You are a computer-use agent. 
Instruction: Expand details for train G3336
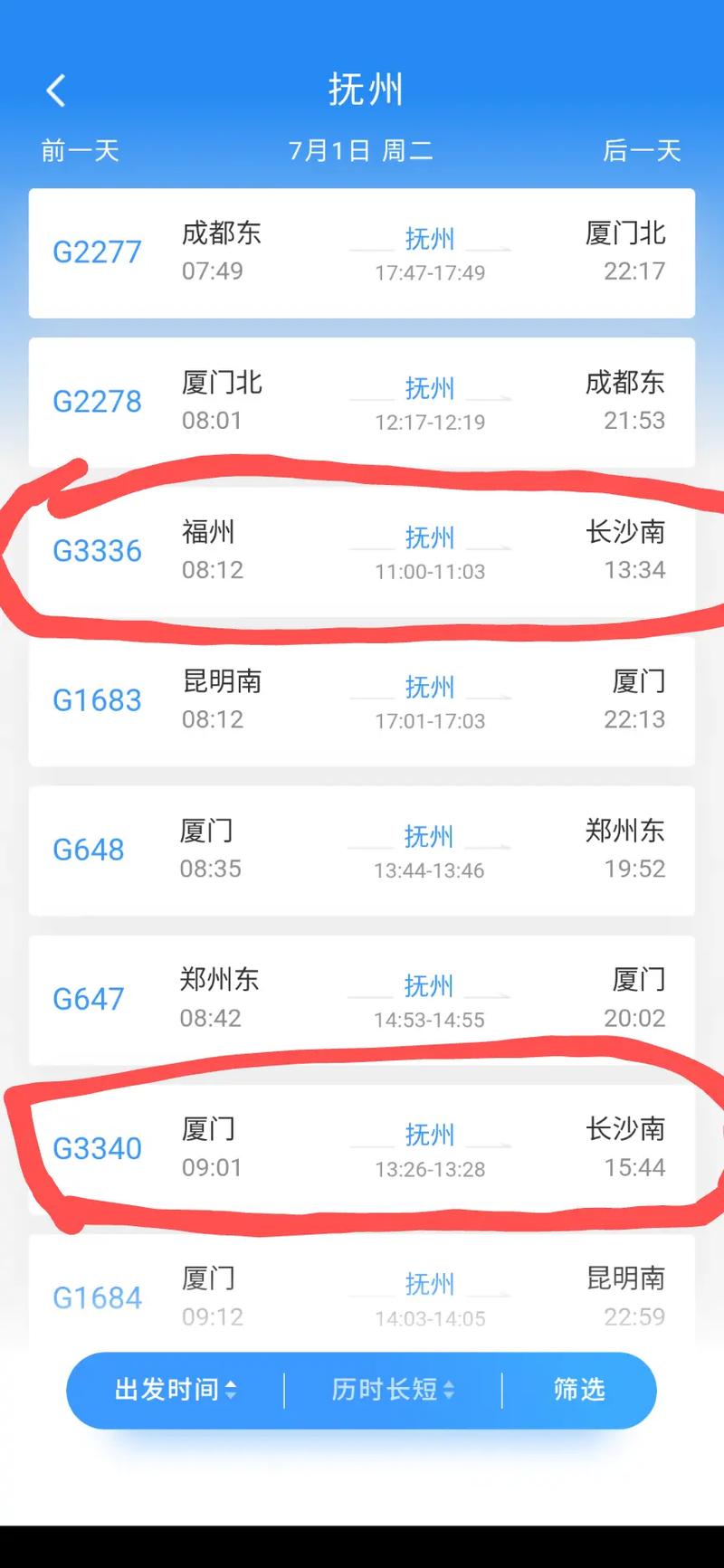coord(362,552)
